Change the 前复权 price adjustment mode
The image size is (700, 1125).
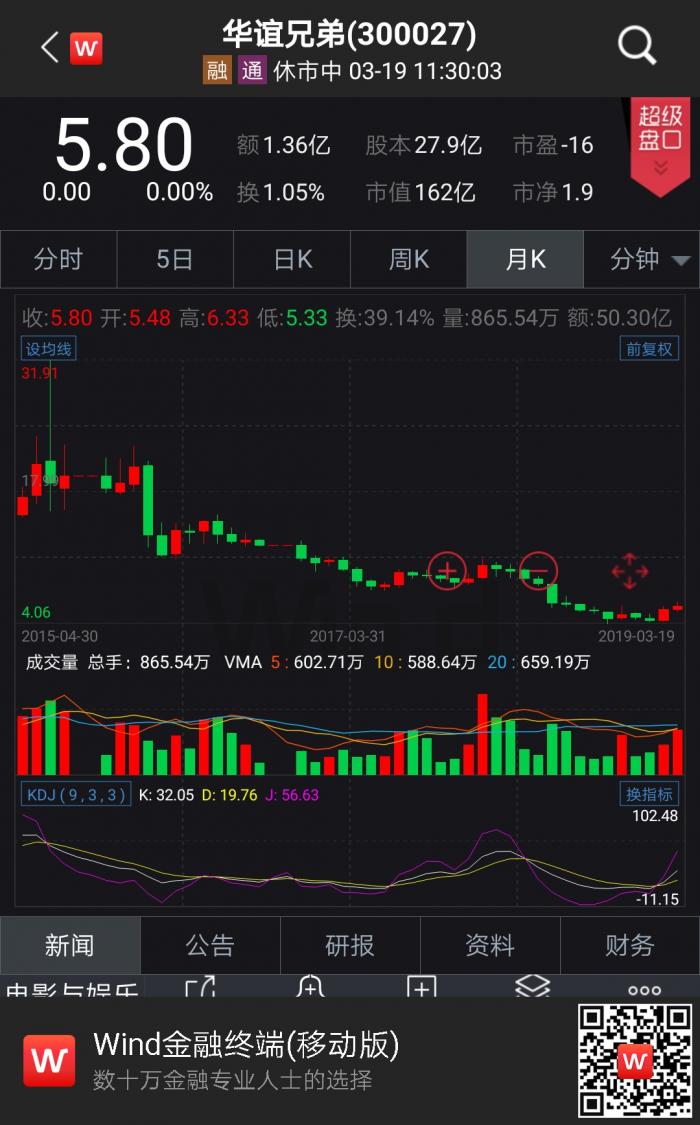[649, 349]
